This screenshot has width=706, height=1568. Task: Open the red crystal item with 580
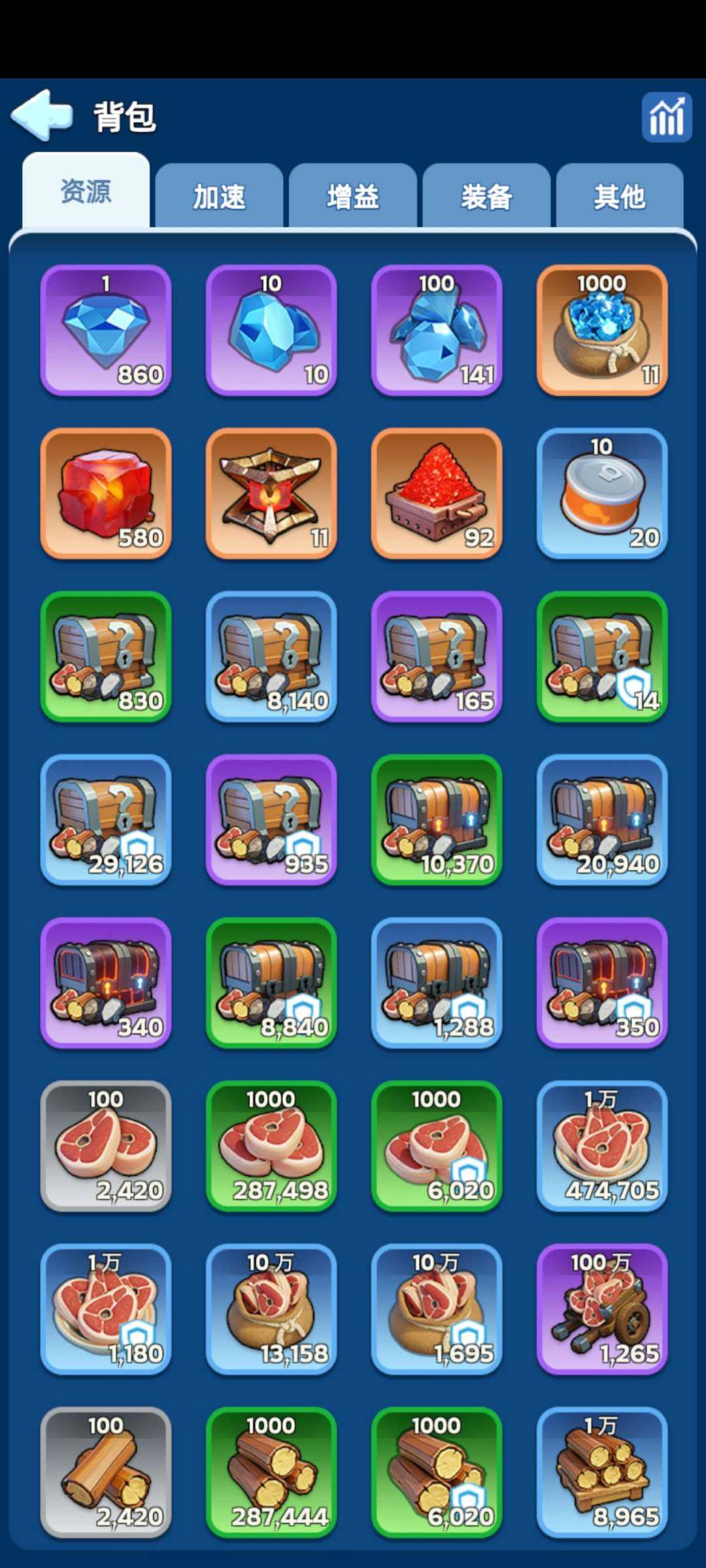[x=106, y=493]
